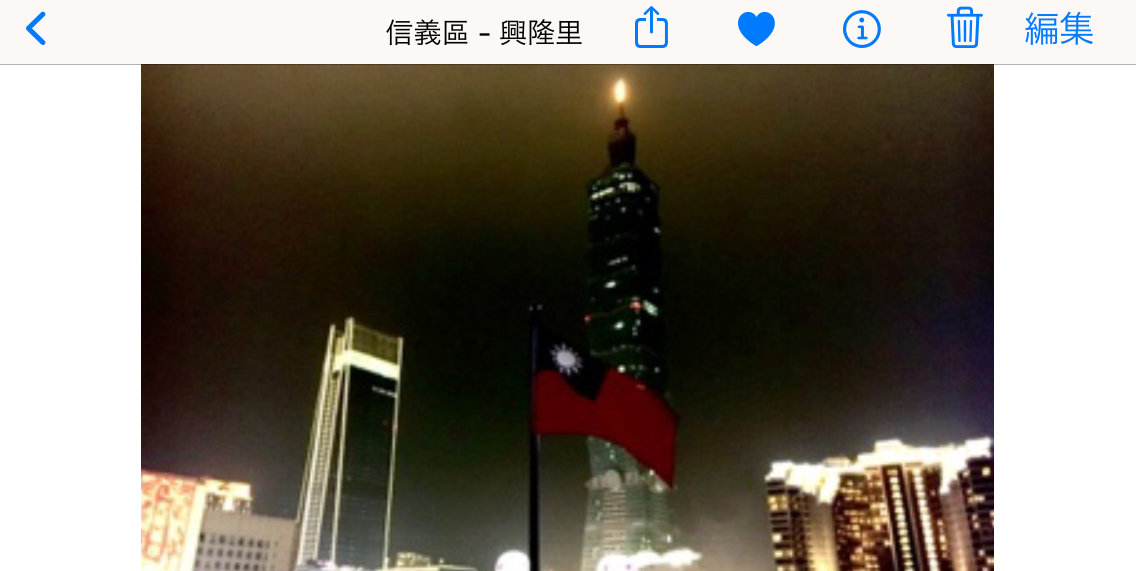Open the photo info panel
Image resolution: width=1136 pixels, height=571 pixels.
click(861, 29)
